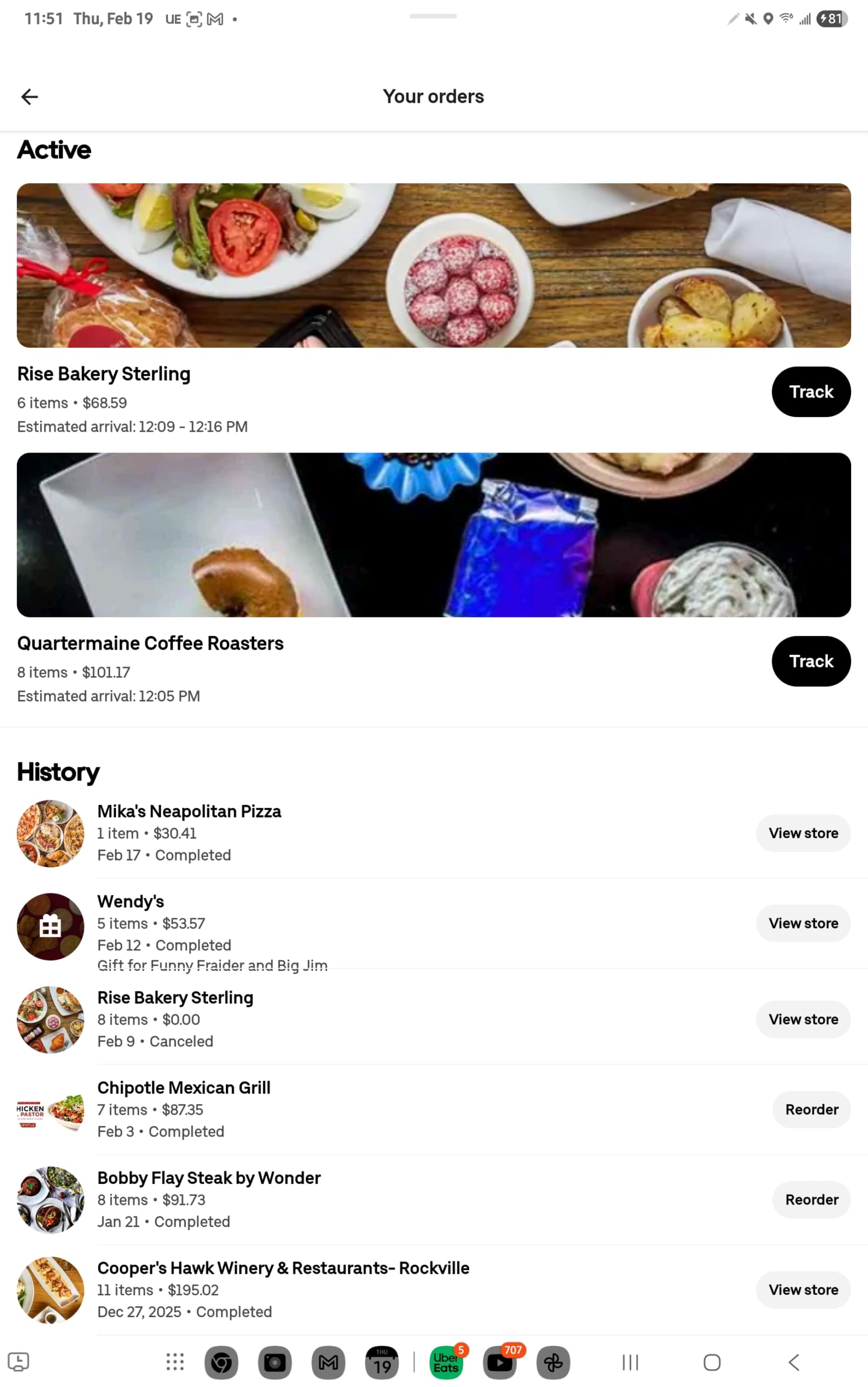View the Wendy's store
The image size is (868, 1387).
(802, 923)
